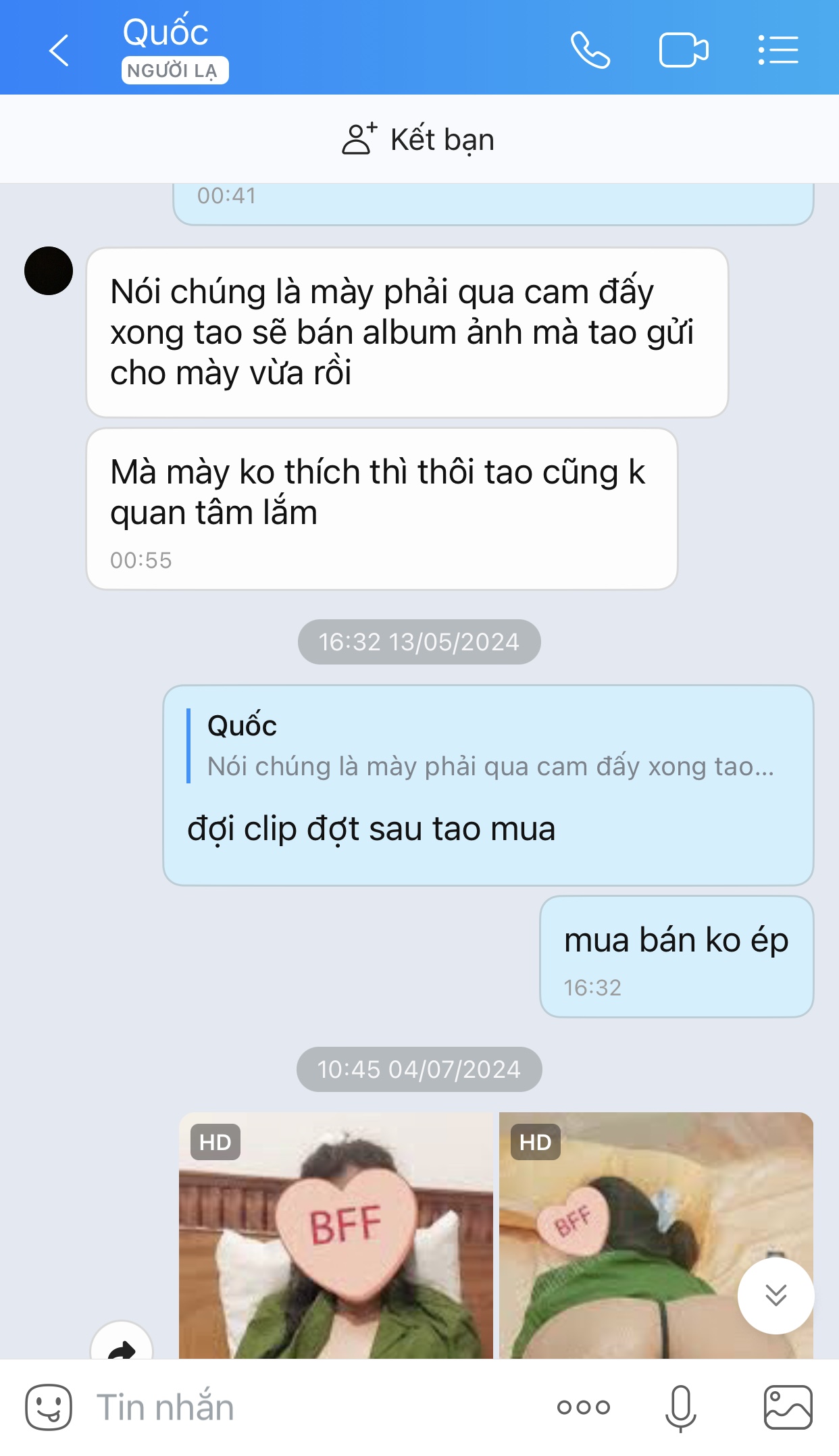The image size is (839, 1456).
Task: Jump to latest messages arrow
Action: click(x=776, y=1295)
